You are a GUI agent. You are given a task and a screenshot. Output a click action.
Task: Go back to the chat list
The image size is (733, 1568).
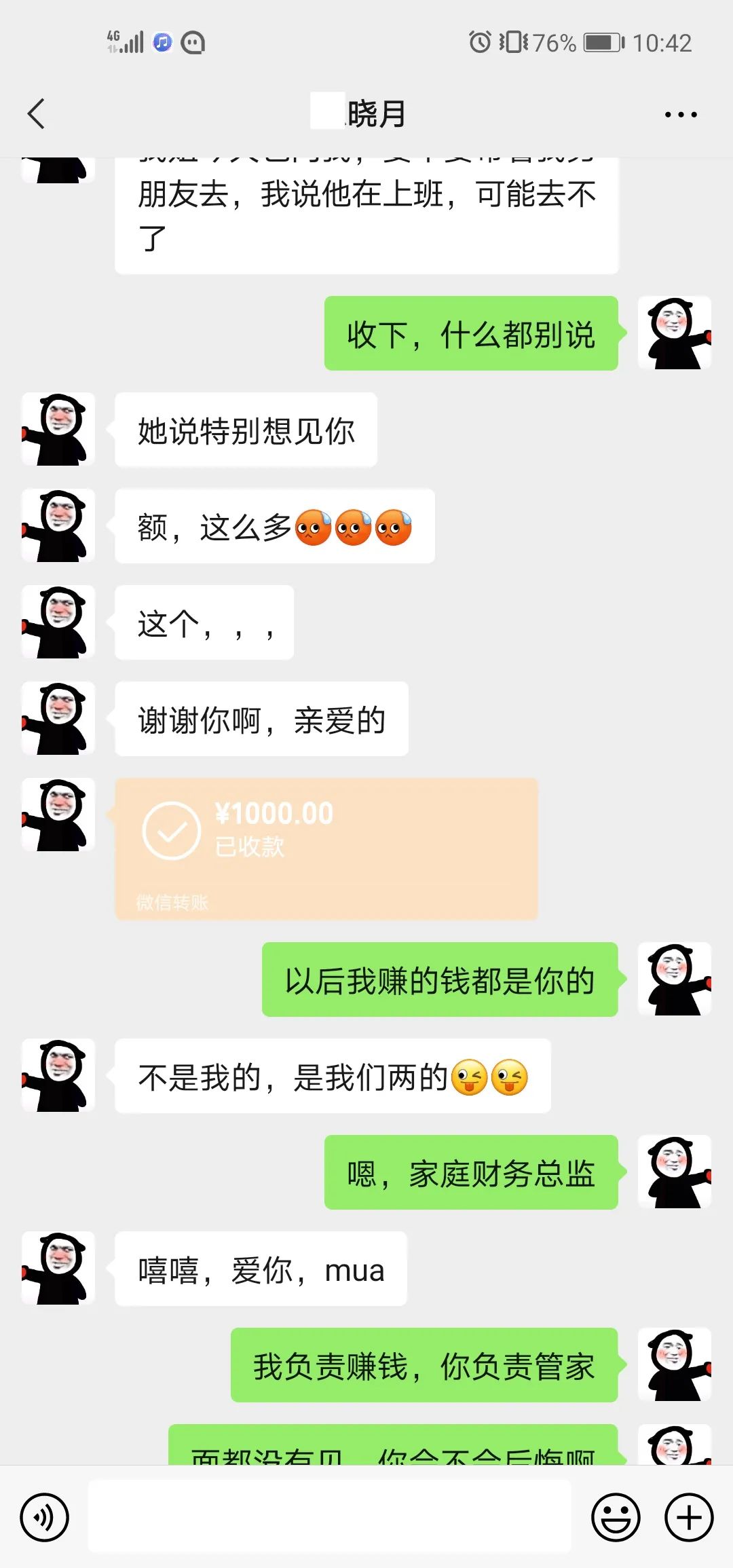[37, 112]
